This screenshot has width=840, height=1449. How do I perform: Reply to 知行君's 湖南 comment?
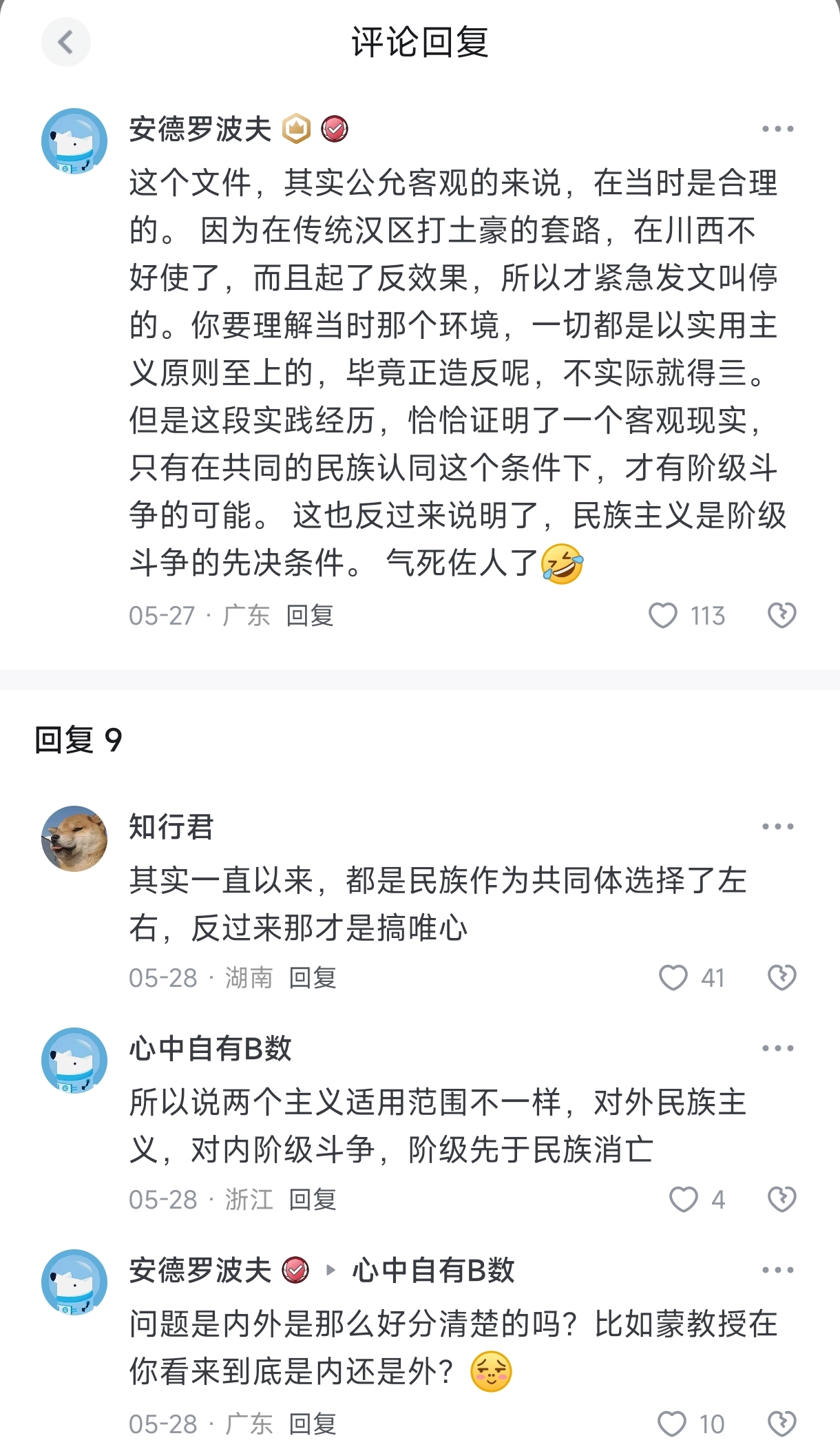pyautogui.click(x=313, y=977)
